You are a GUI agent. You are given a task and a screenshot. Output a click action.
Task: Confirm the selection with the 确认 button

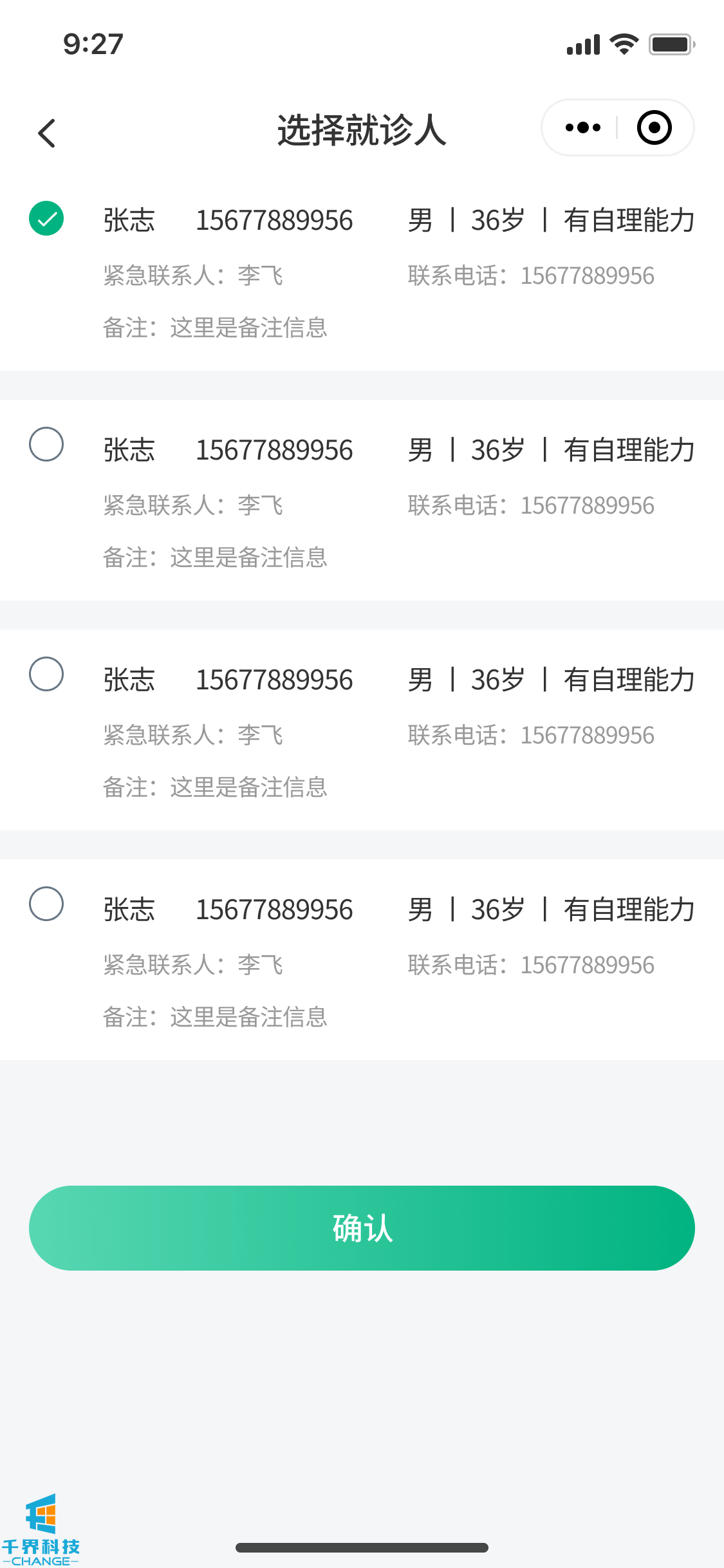click(362, 1227)
